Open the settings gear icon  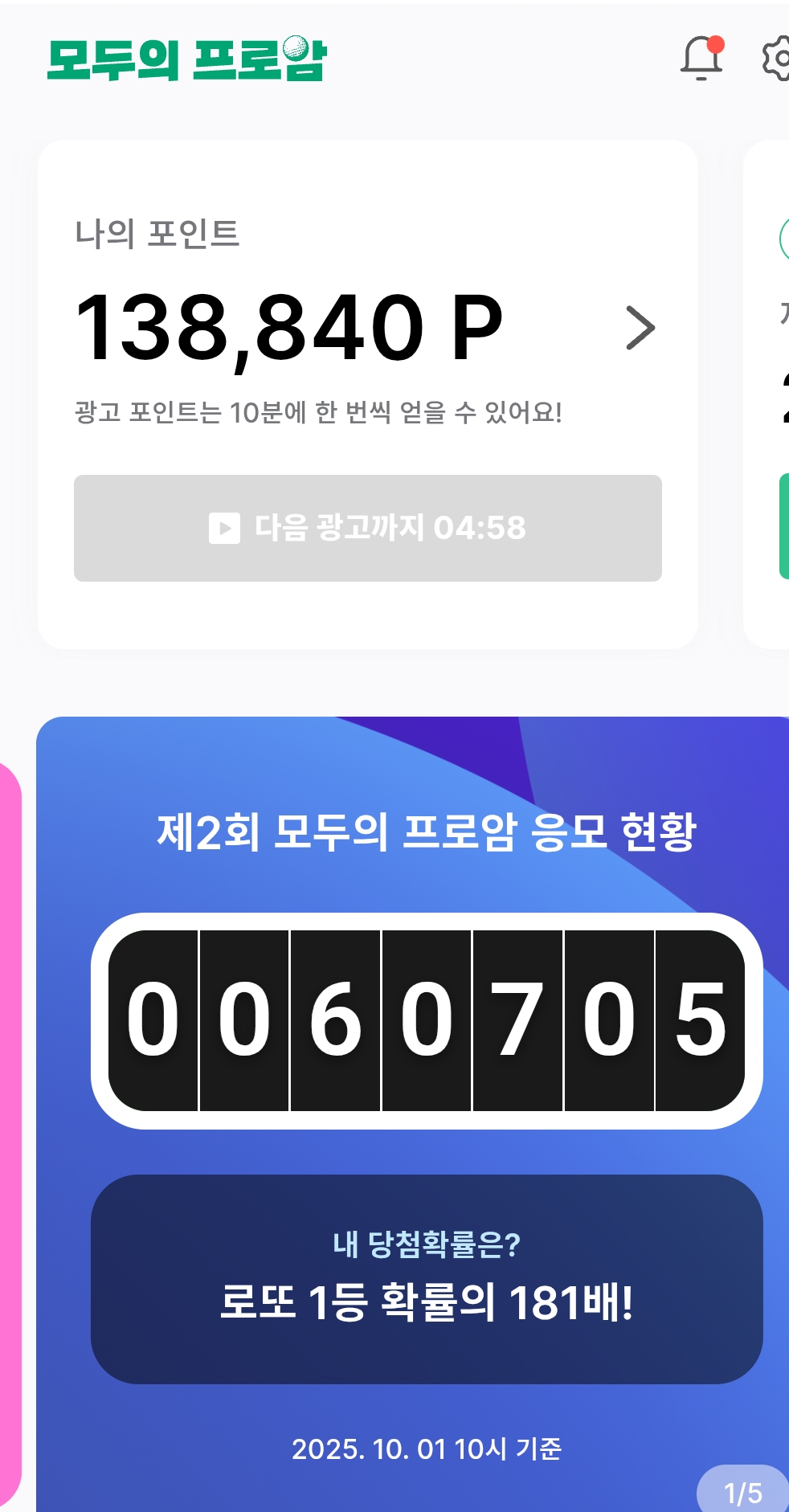(778, 59)
